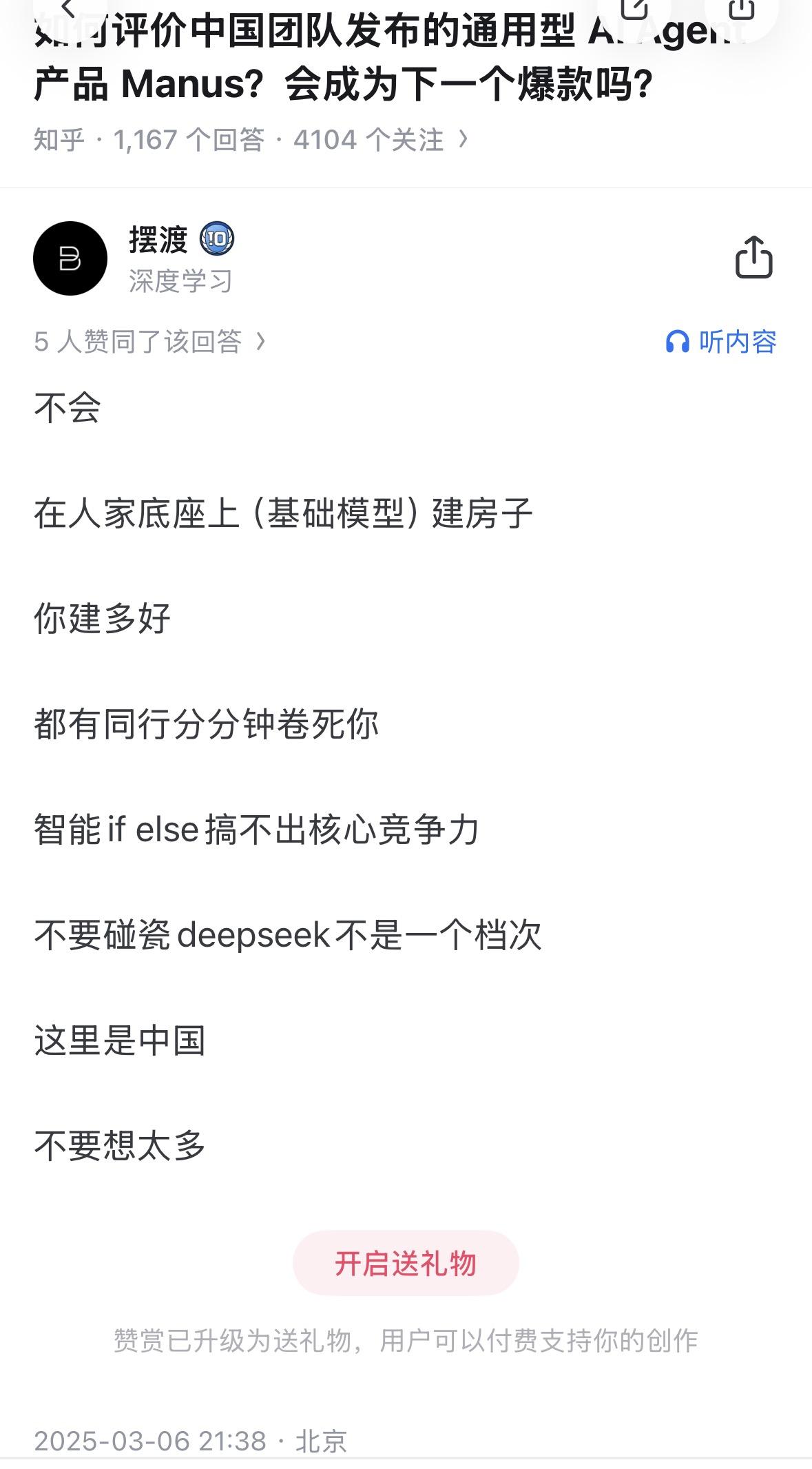812x1469 pixels.
Task: Go back with the top-left arrow
Action: pos(69,10)
